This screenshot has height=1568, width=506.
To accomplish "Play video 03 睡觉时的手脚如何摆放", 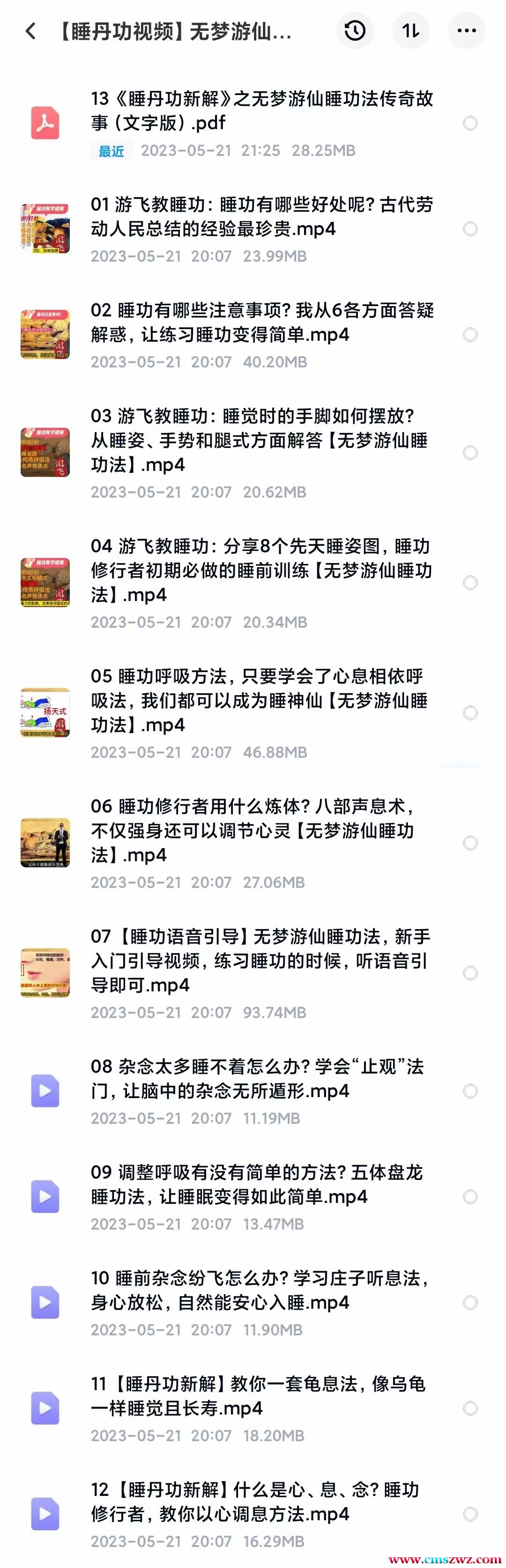I will pos(262,440).
